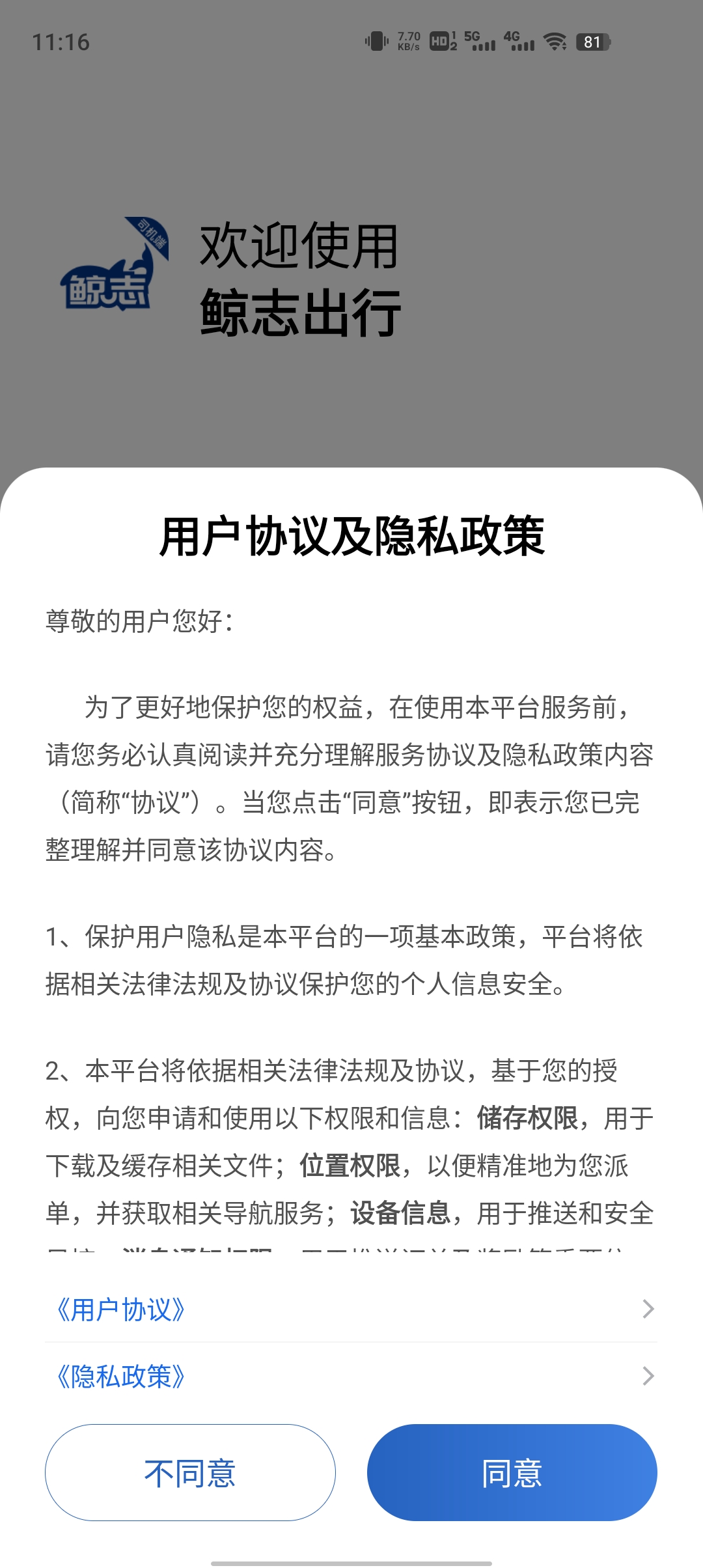Tap the 不同意 button
This screenshot has width=703, height=1568.
pyautogui.click(x=190, y=1472)
